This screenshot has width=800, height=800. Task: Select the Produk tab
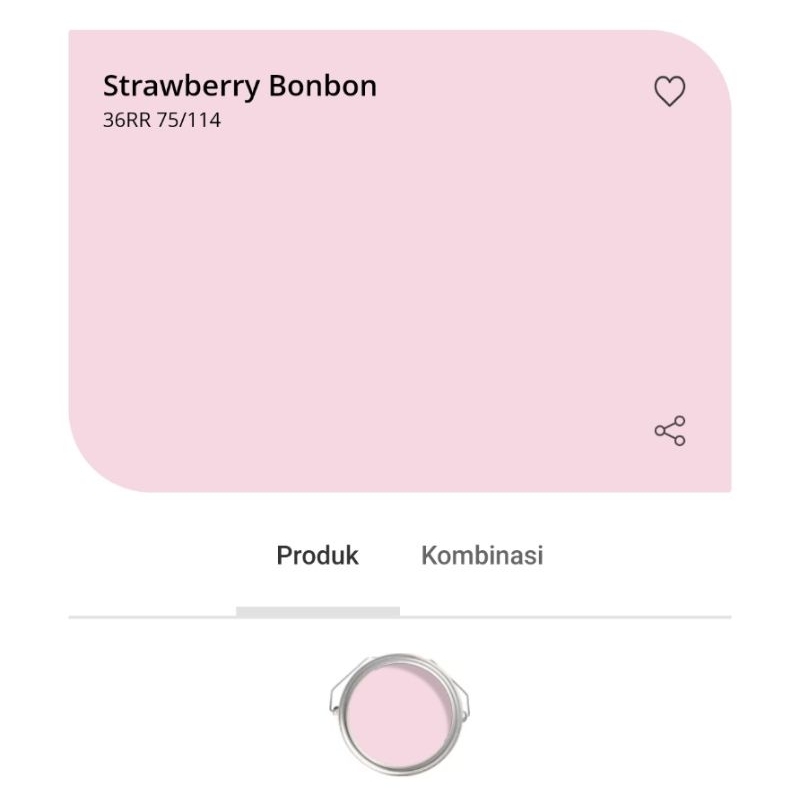[x=317, y=555]
